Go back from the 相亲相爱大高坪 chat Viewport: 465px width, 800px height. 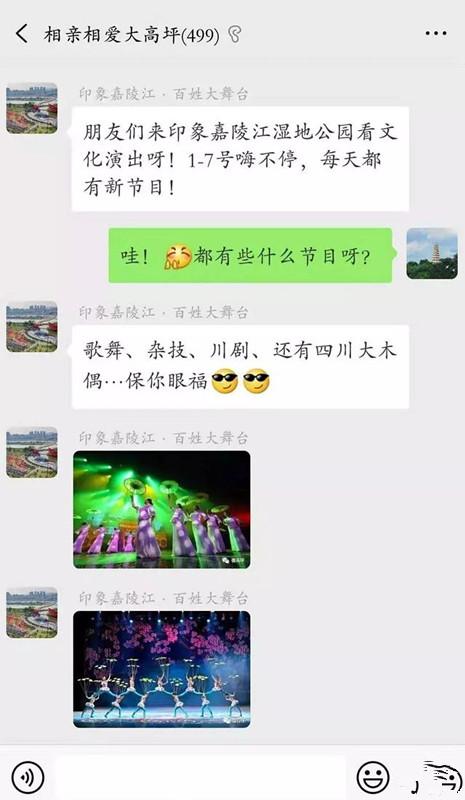[21, 34]
